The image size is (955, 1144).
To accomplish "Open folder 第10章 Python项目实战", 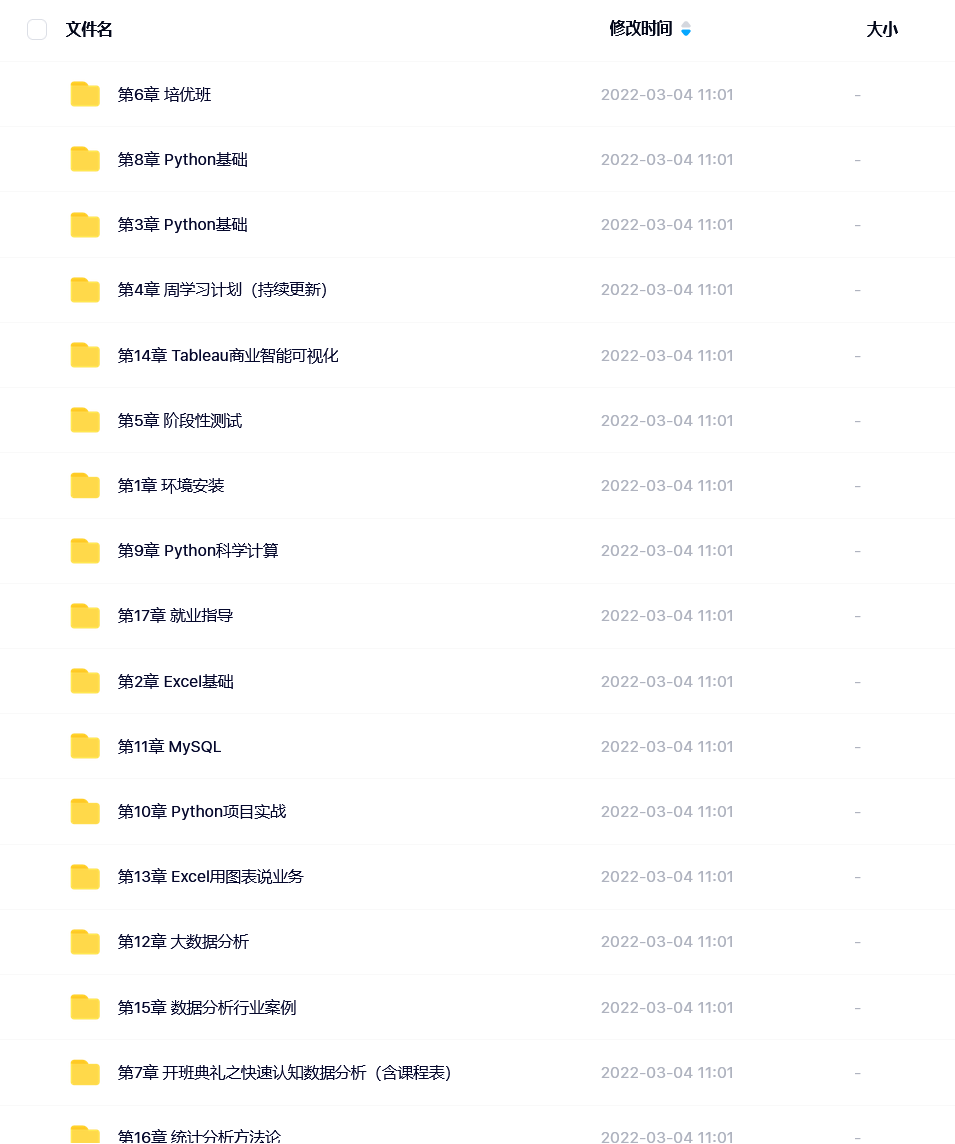I will pyautogui.click(x=202, y=812).
